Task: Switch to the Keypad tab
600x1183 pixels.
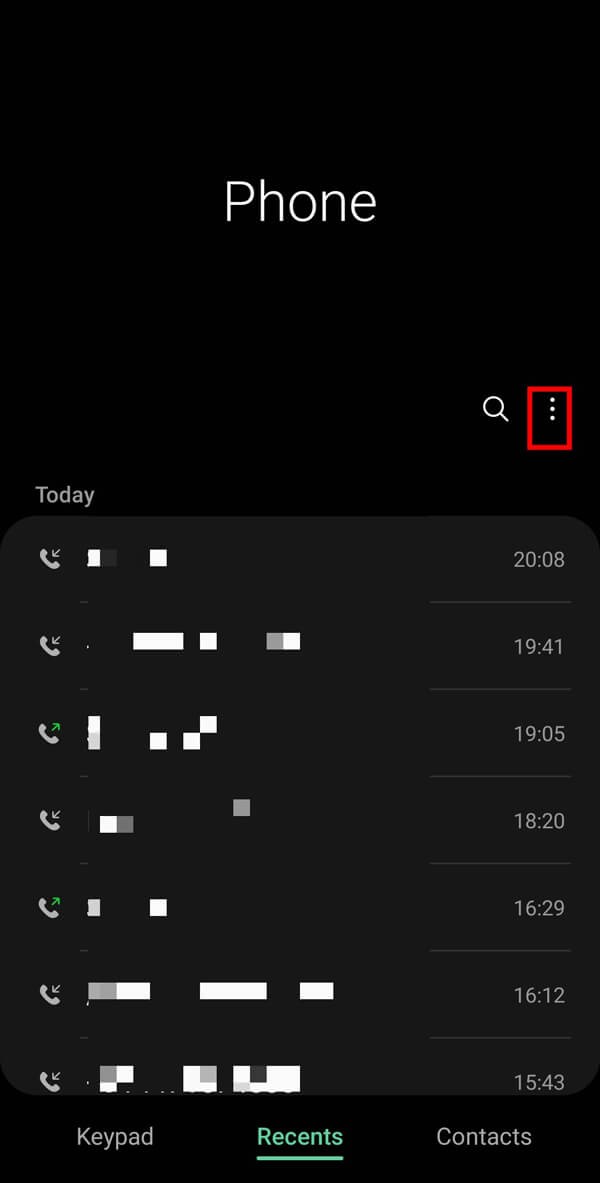Action: click(115, 1137)
